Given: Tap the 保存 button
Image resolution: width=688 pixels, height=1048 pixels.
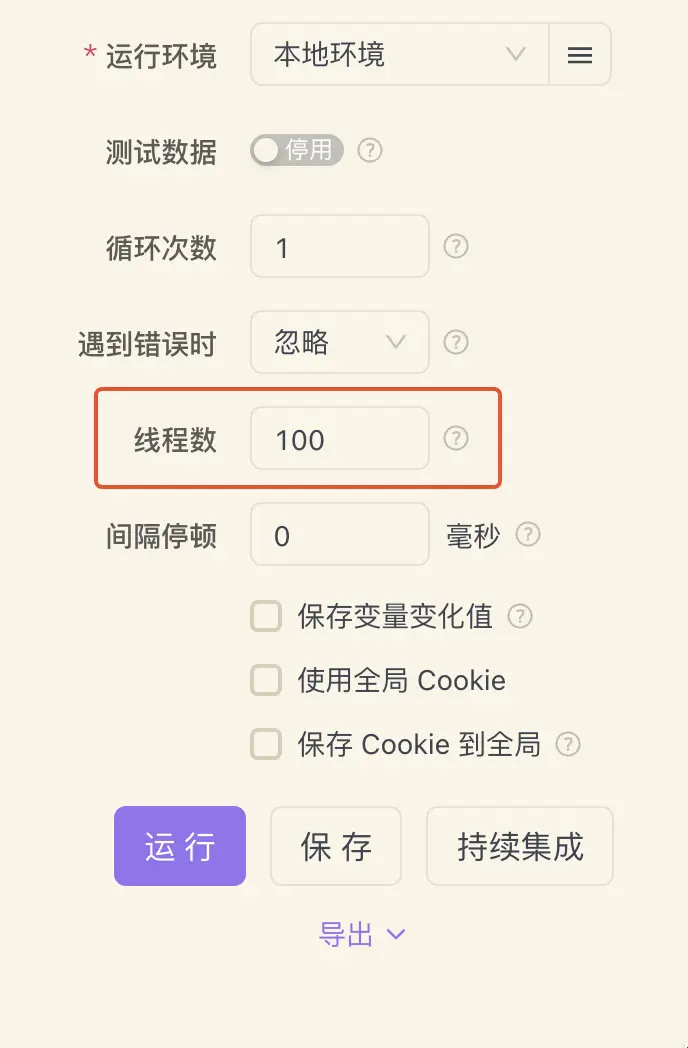Looking at the screenshot, I should click(x=336, y=846).
